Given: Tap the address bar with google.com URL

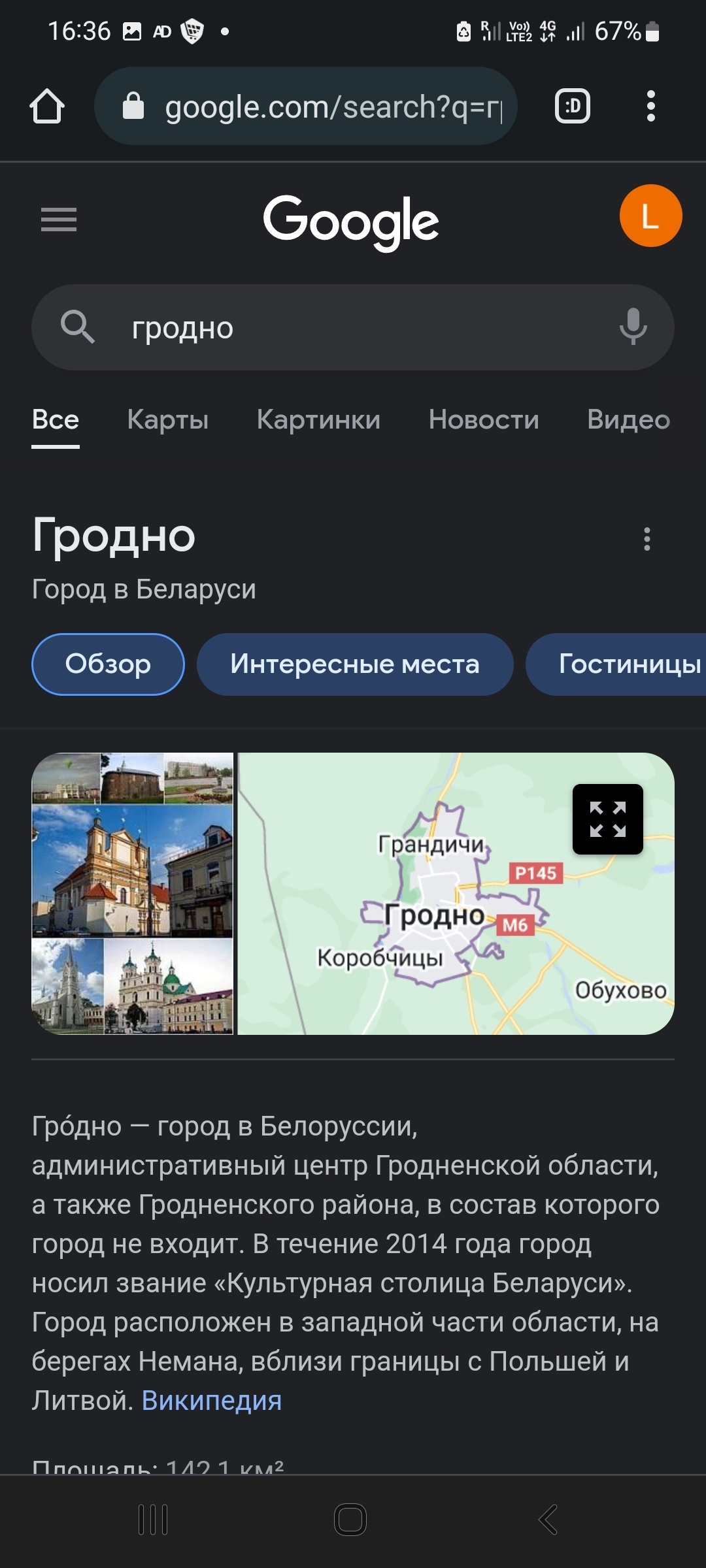Looking at the screenshot, I should pyautogui.click(x=306, y=106).
